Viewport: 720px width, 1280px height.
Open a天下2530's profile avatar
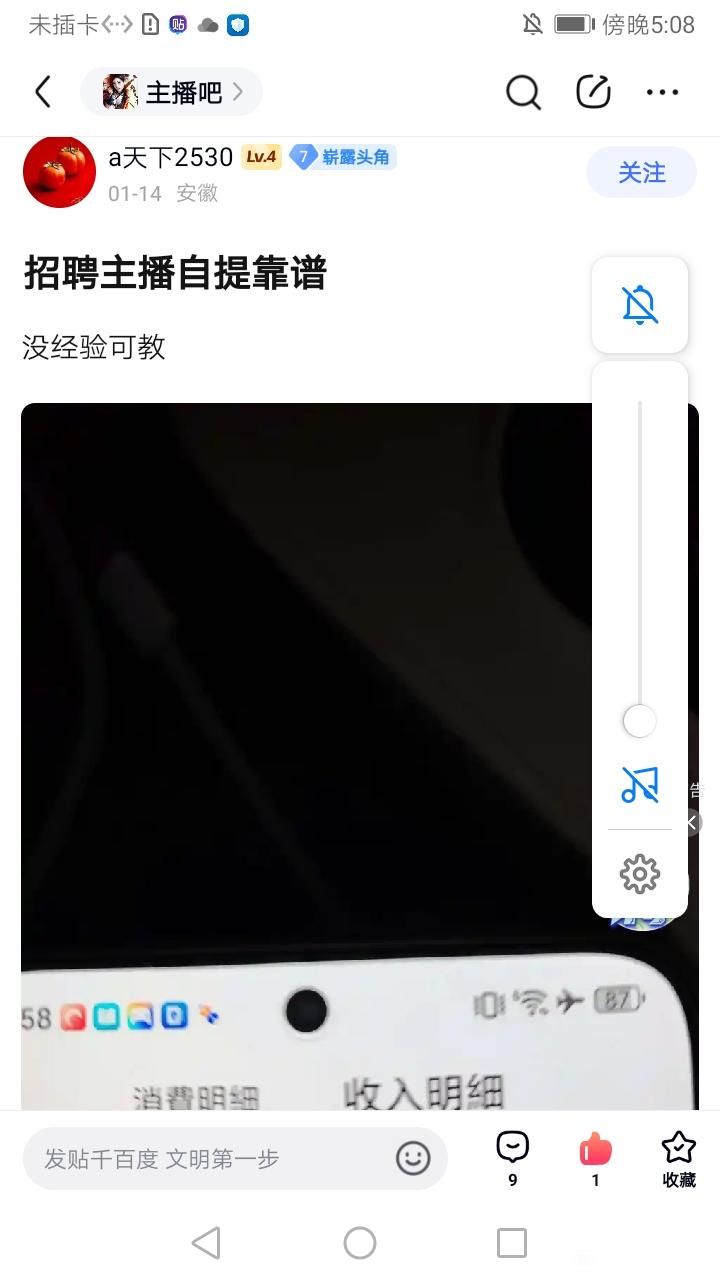tap(59, 171)
